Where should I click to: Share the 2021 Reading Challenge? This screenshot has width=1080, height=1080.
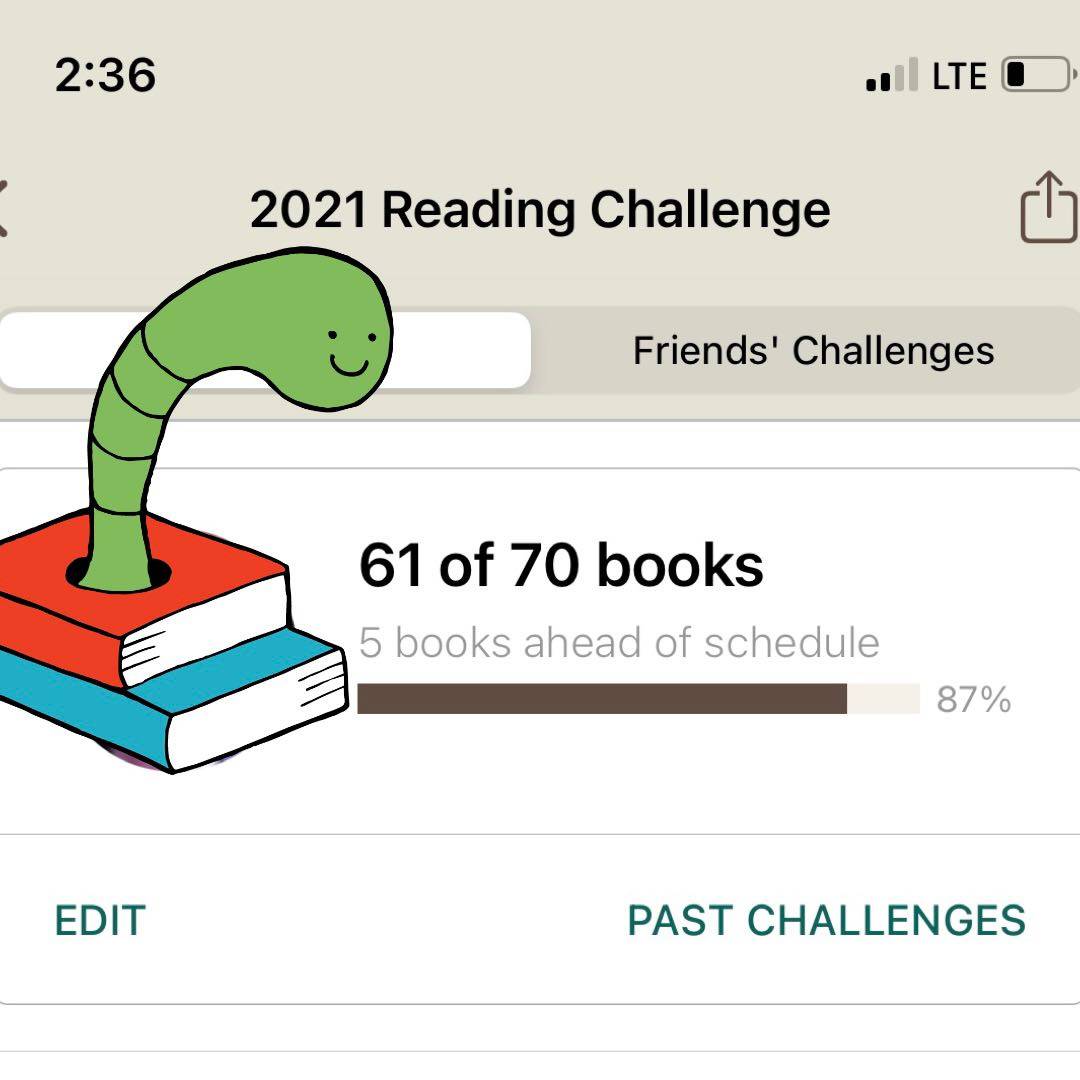(1047, 208)
